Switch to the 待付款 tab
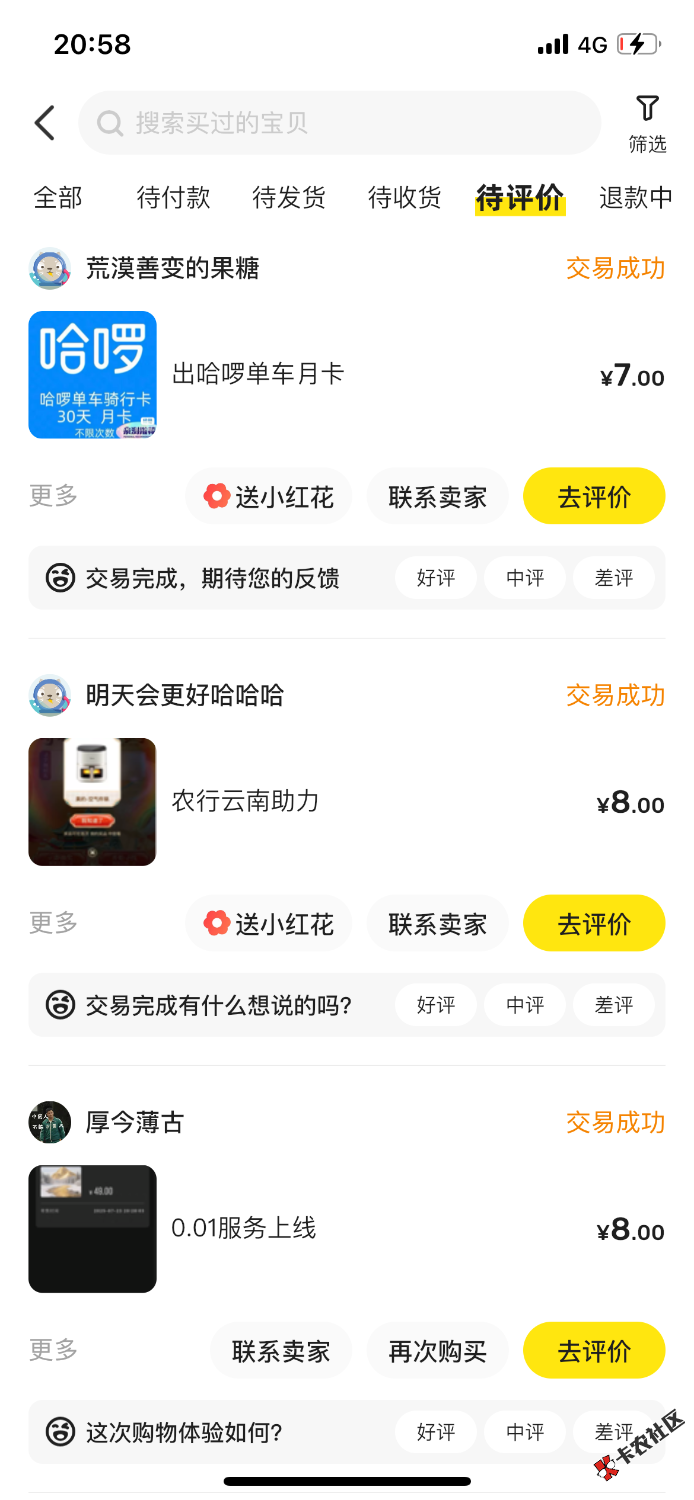The width and height of the screenshot is (694, 1500). (173, 198)
